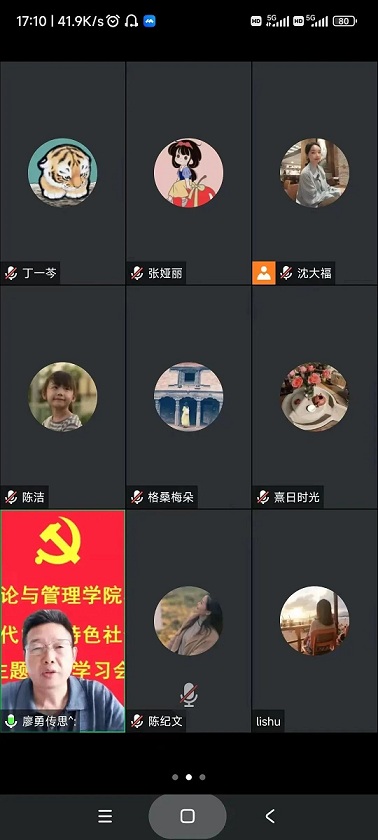
Task: Go back with system back button
Action: coord(270,816)
